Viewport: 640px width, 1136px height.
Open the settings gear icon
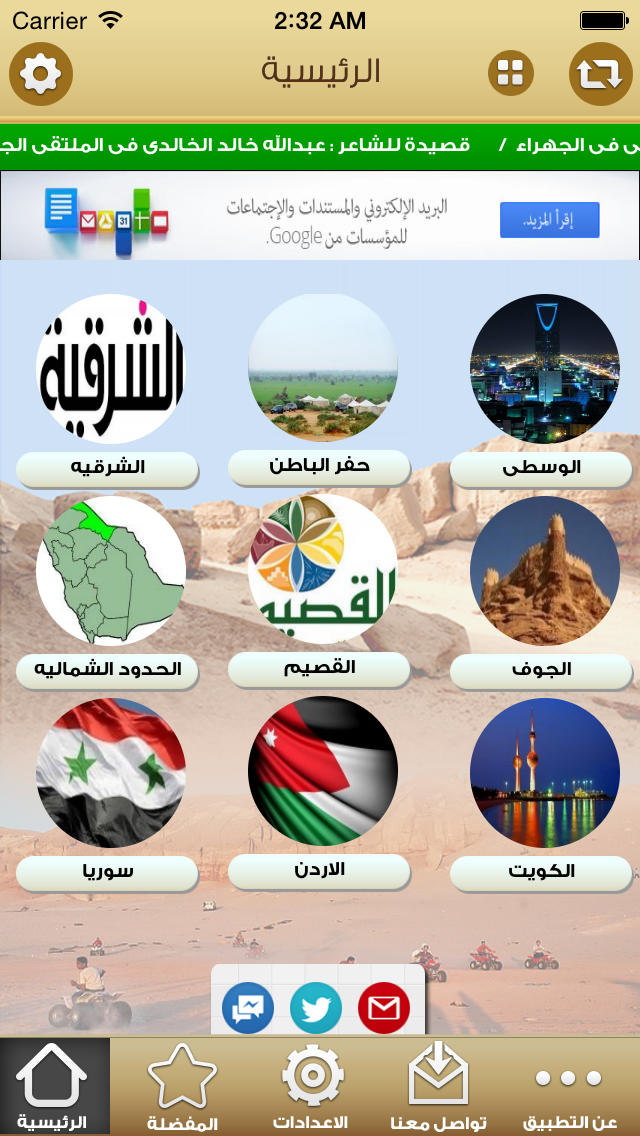click(x=41, y=74)
